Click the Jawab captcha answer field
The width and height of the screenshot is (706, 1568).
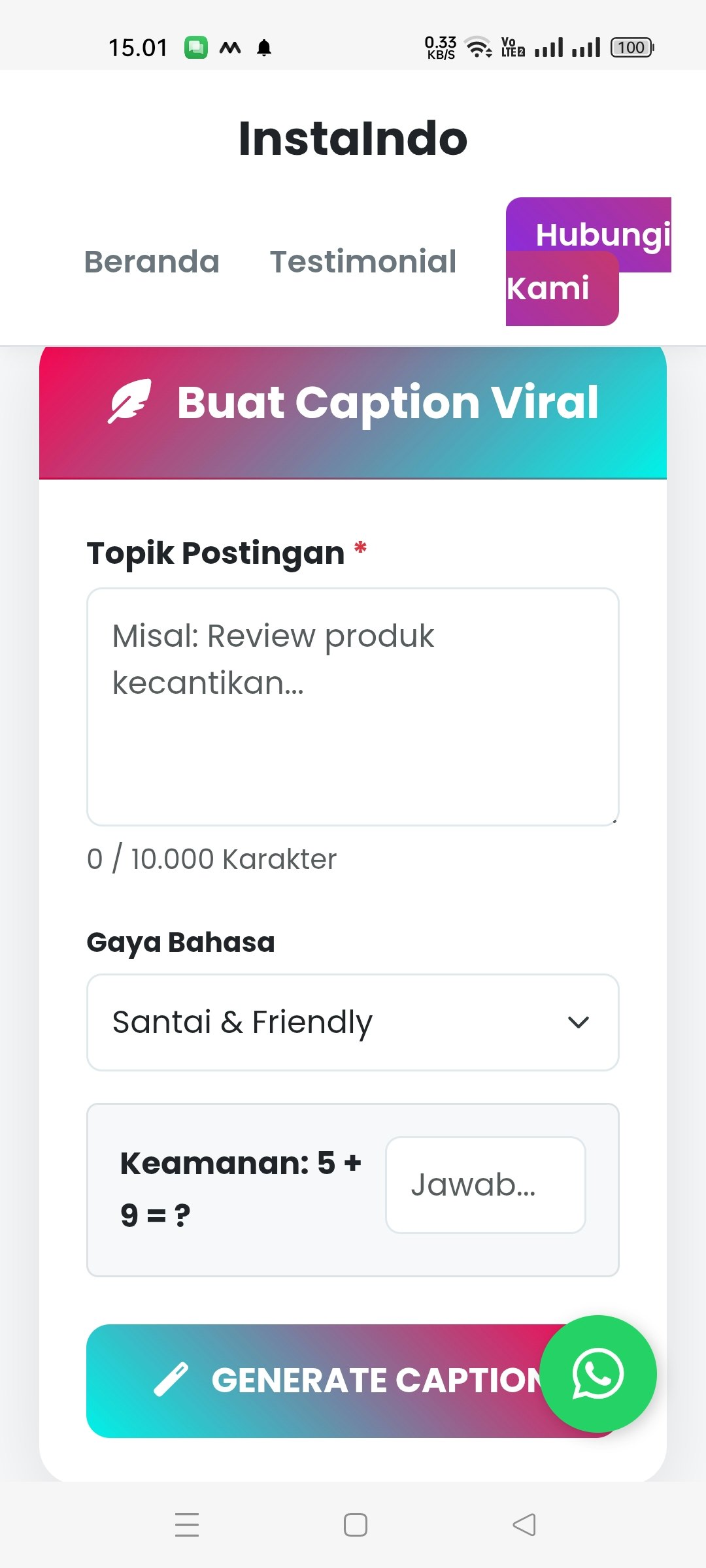tap(485, 1184)
